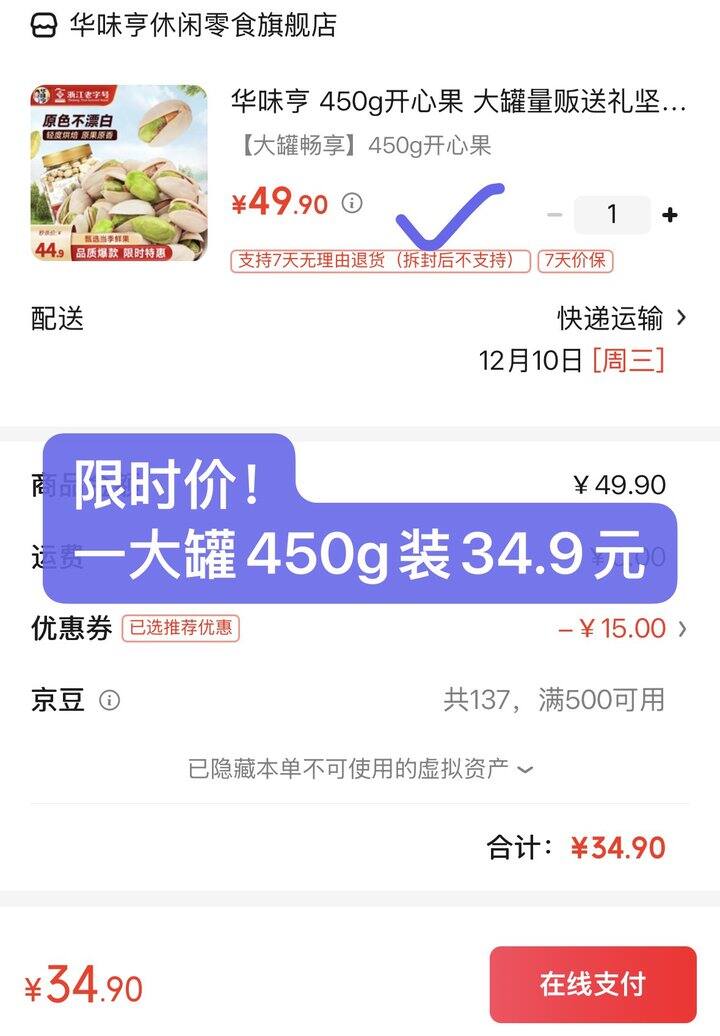720x1036 pixels.
Task: View the 京豆 info tooltip
Action: pyautogui.click(x=110, y=700)
